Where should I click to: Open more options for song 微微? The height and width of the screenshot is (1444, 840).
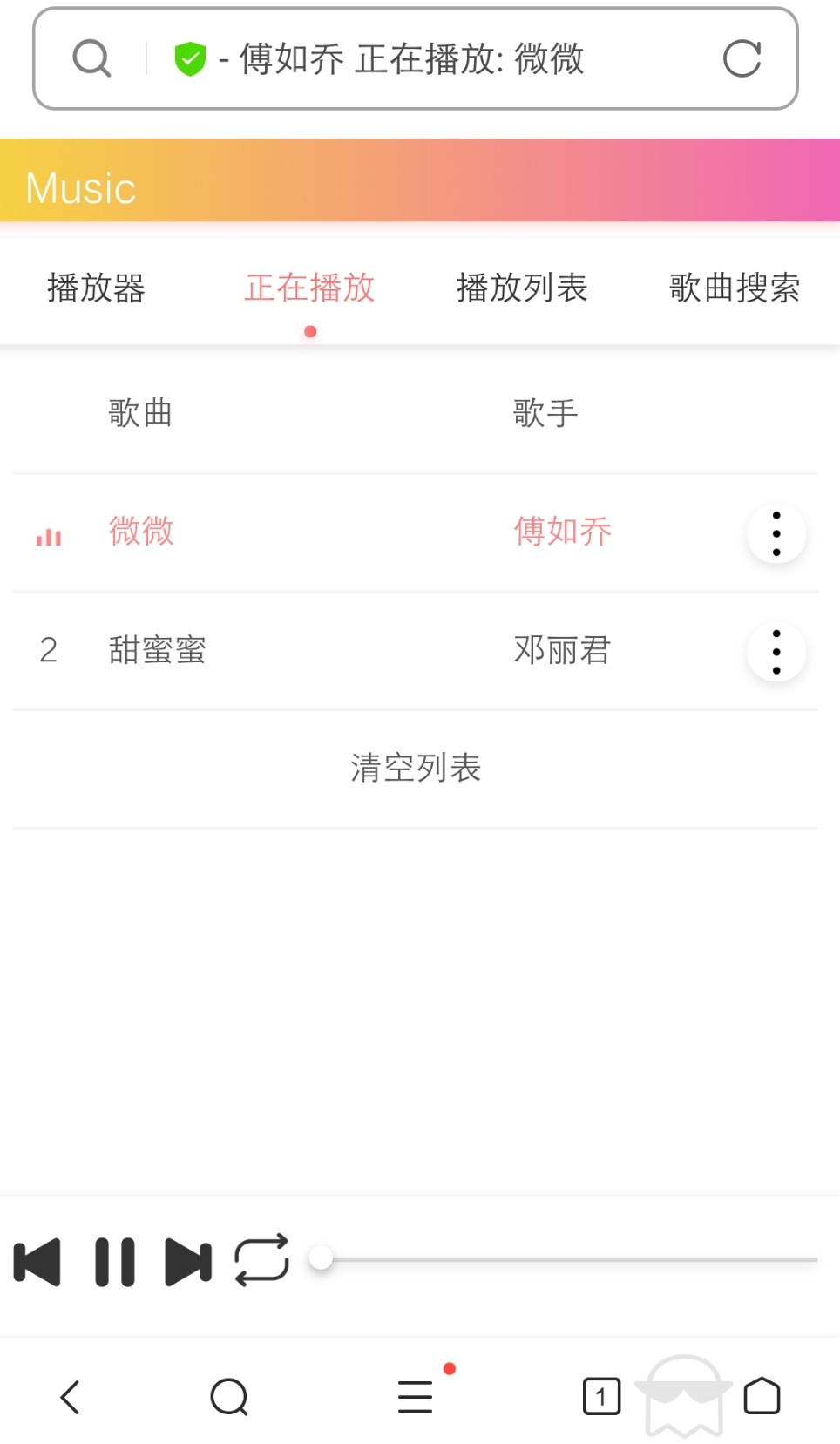(x=776, y=533)
